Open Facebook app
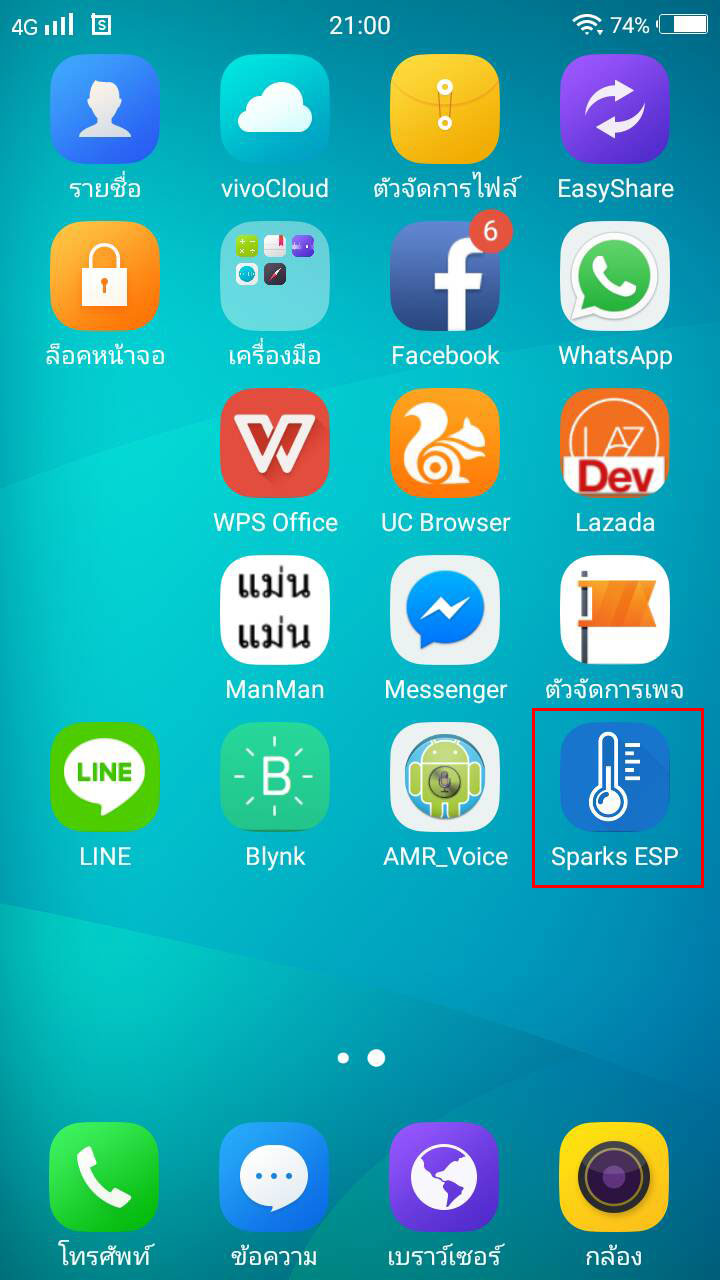Screen dimensions: 720x1280 point(445,277)
